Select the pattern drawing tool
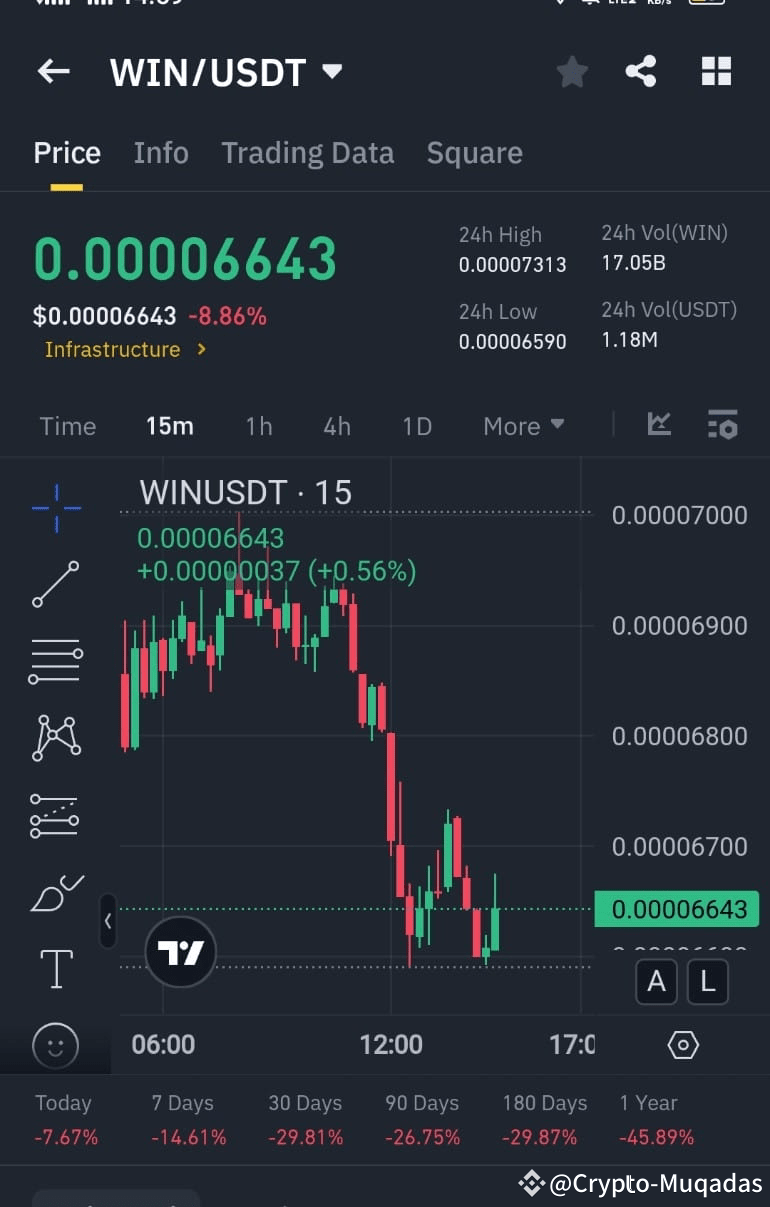This screenshot has height=1207, width=770. coord(55,737)
